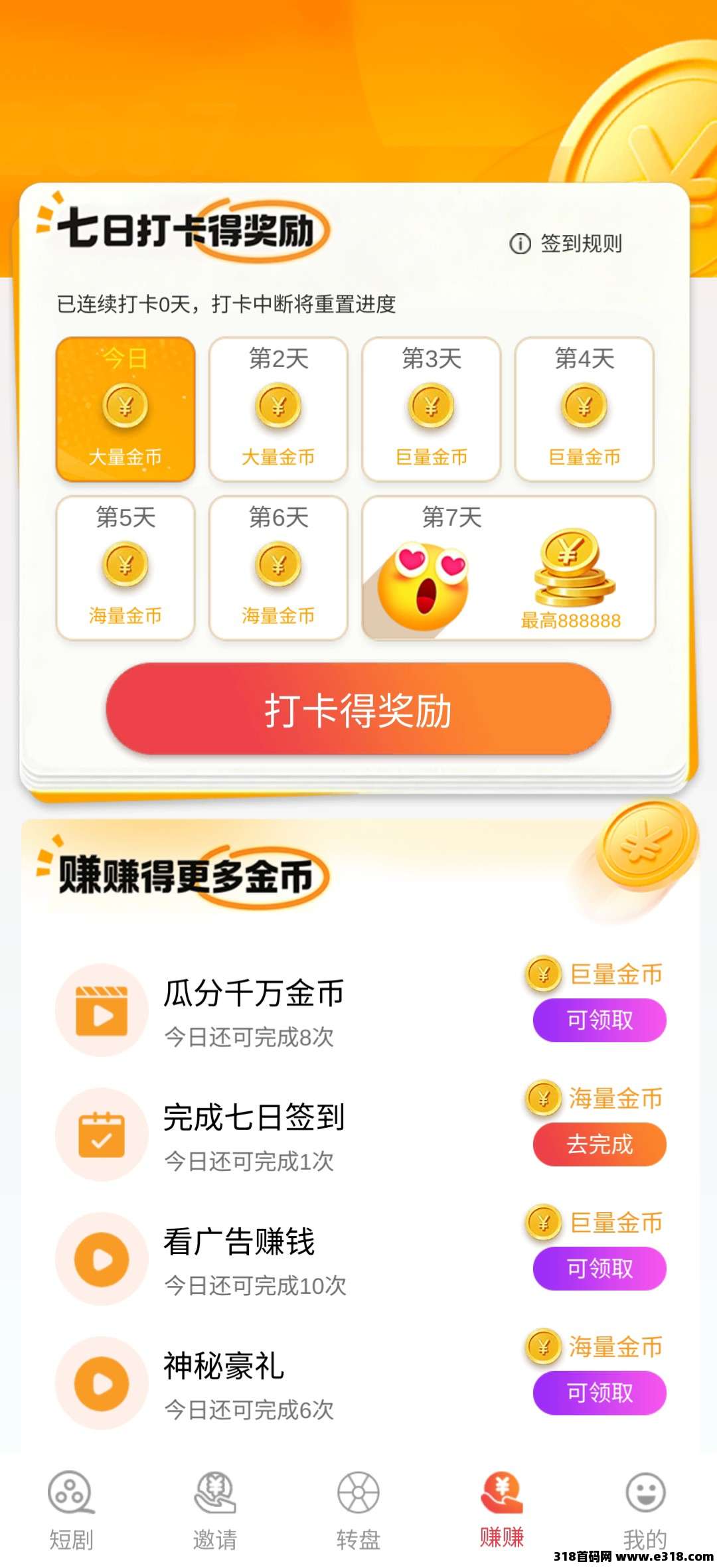The height and width of the screenshot is (1568, 717).
Task: Claim reward for 神秘豪礼
Action: pos(599,1393)
